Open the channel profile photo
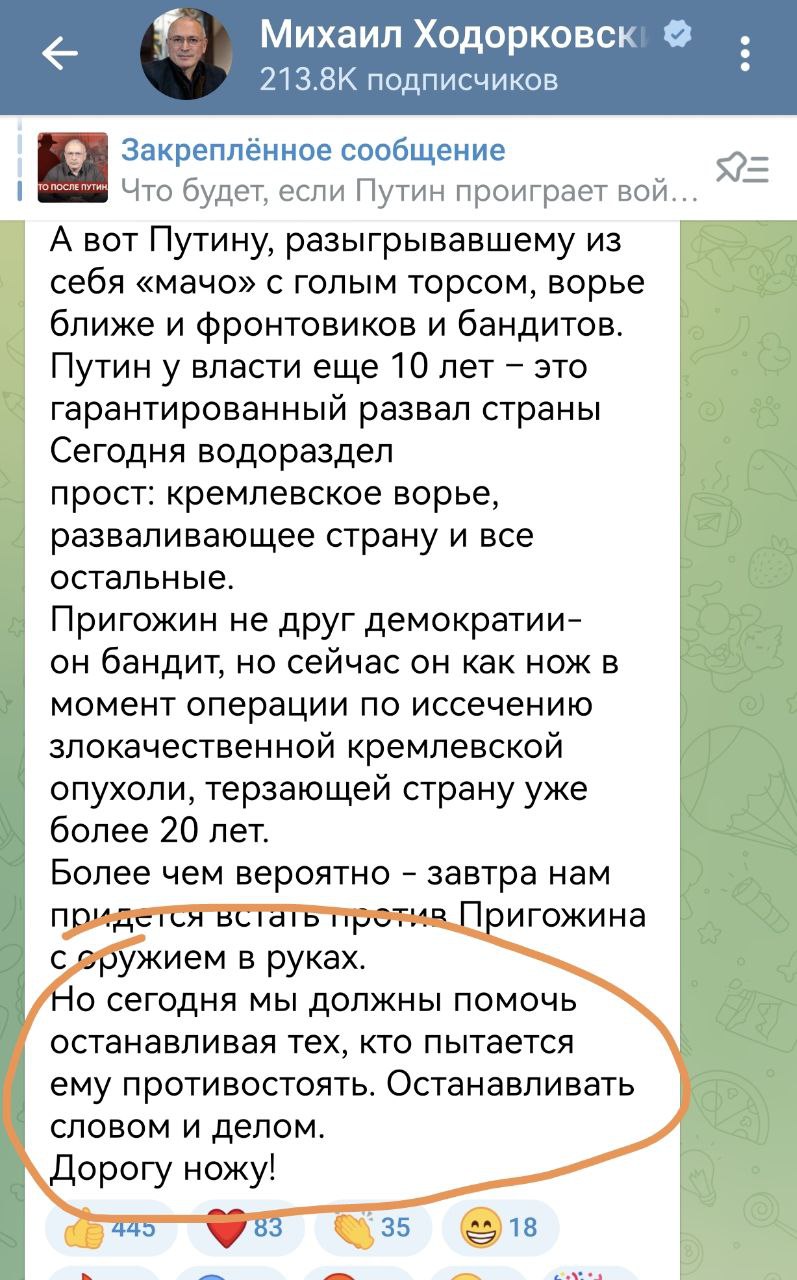797x1280 pixels. coord(186,56)
